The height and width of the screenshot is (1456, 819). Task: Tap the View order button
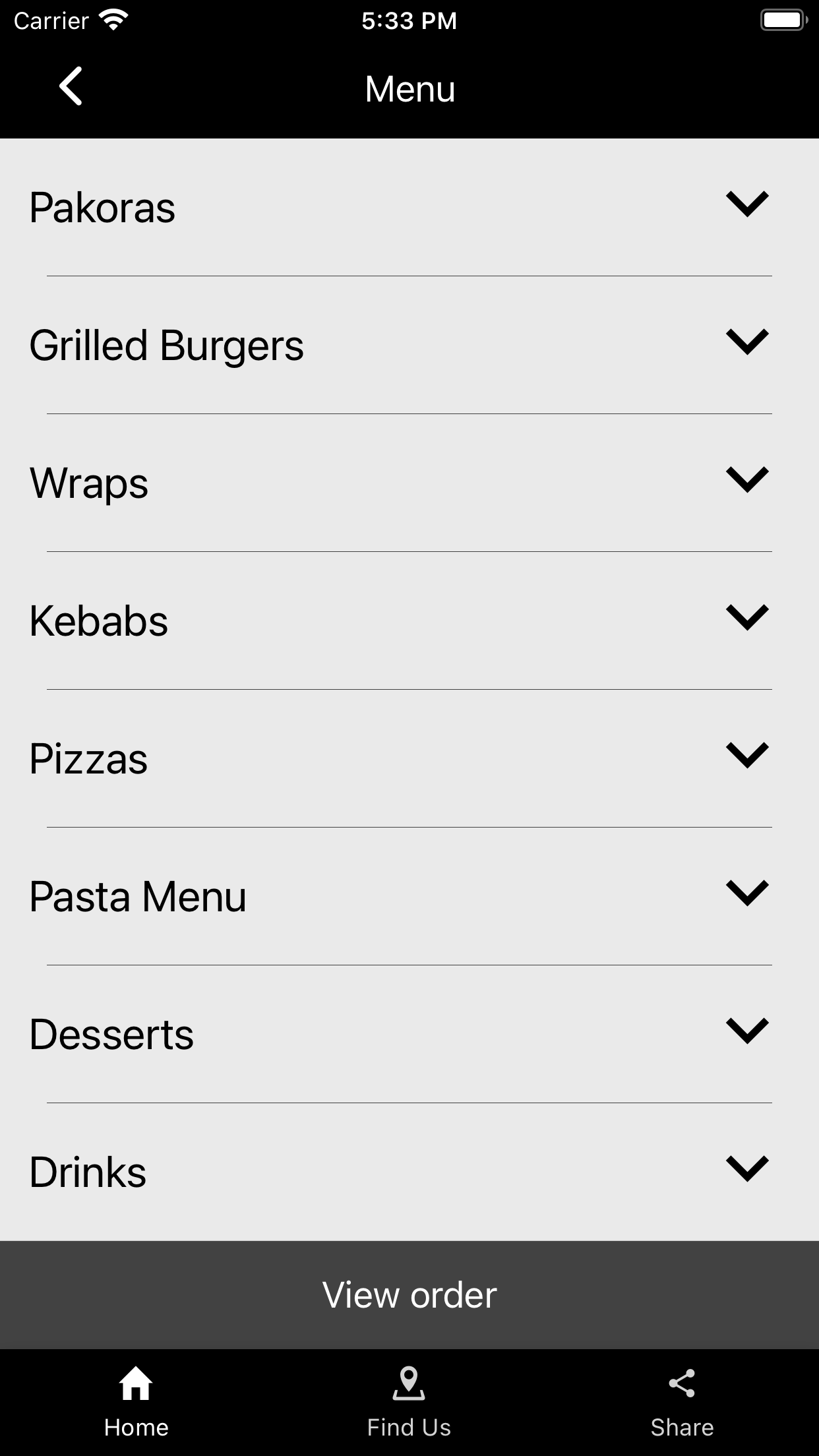[409, 1295]
